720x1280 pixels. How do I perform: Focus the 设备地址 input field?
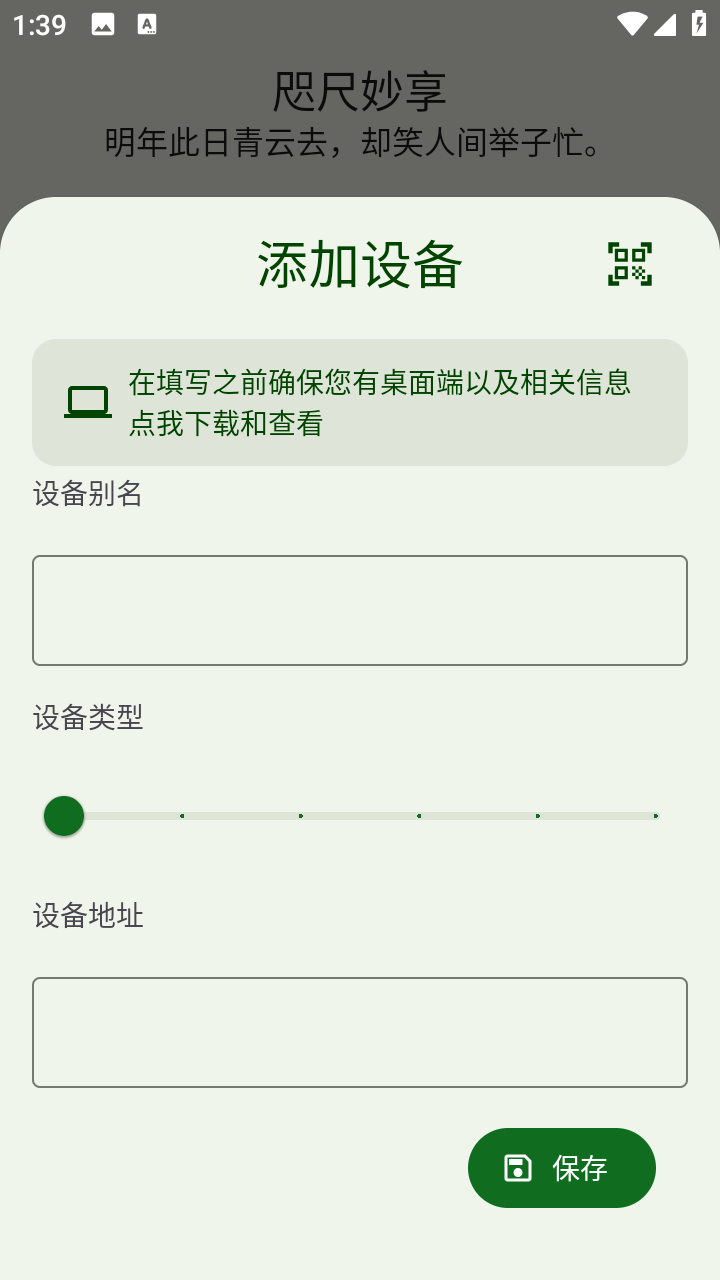pos(360,1032)
